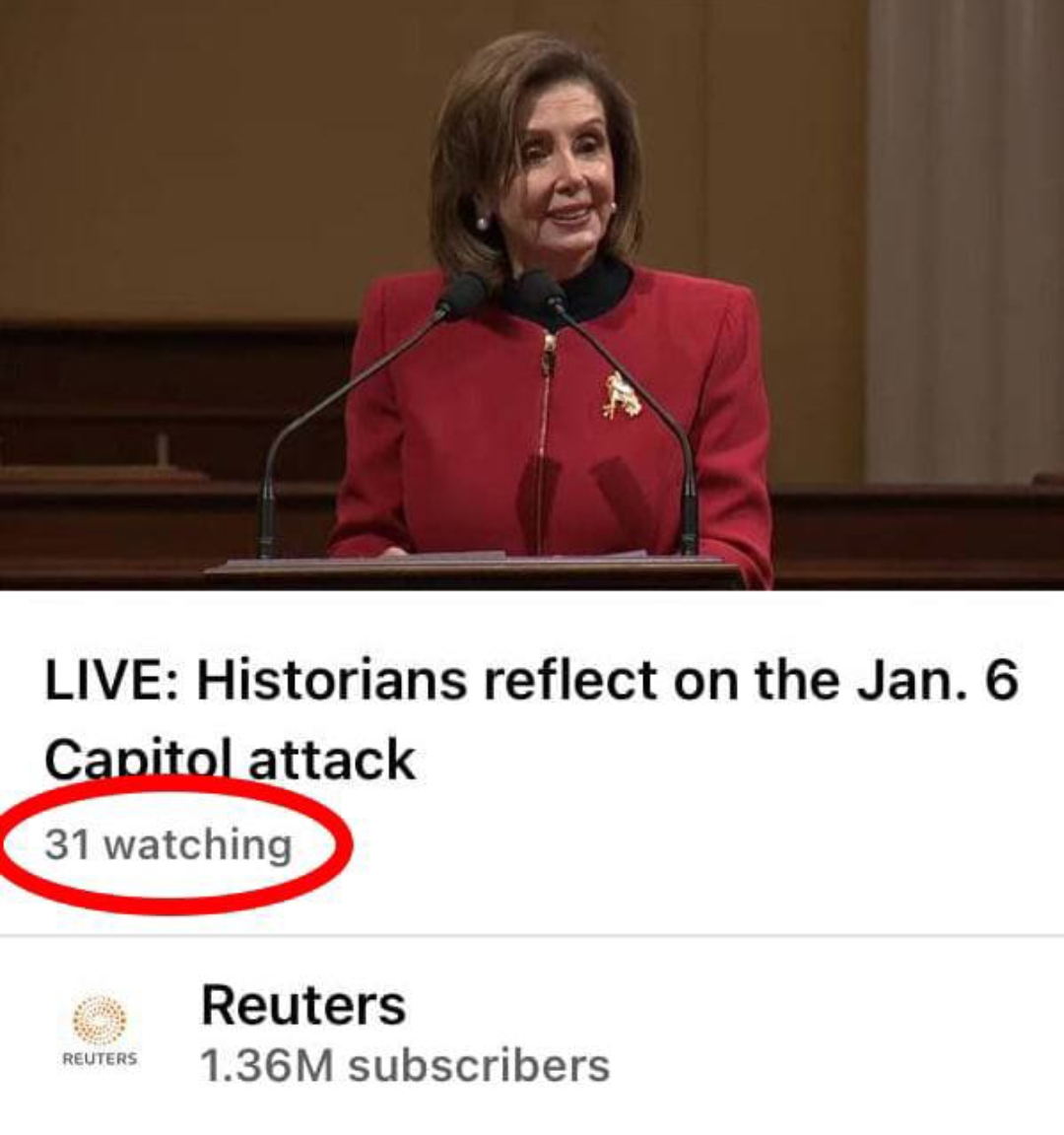Tap the live video player

click(x=532, y=296)
